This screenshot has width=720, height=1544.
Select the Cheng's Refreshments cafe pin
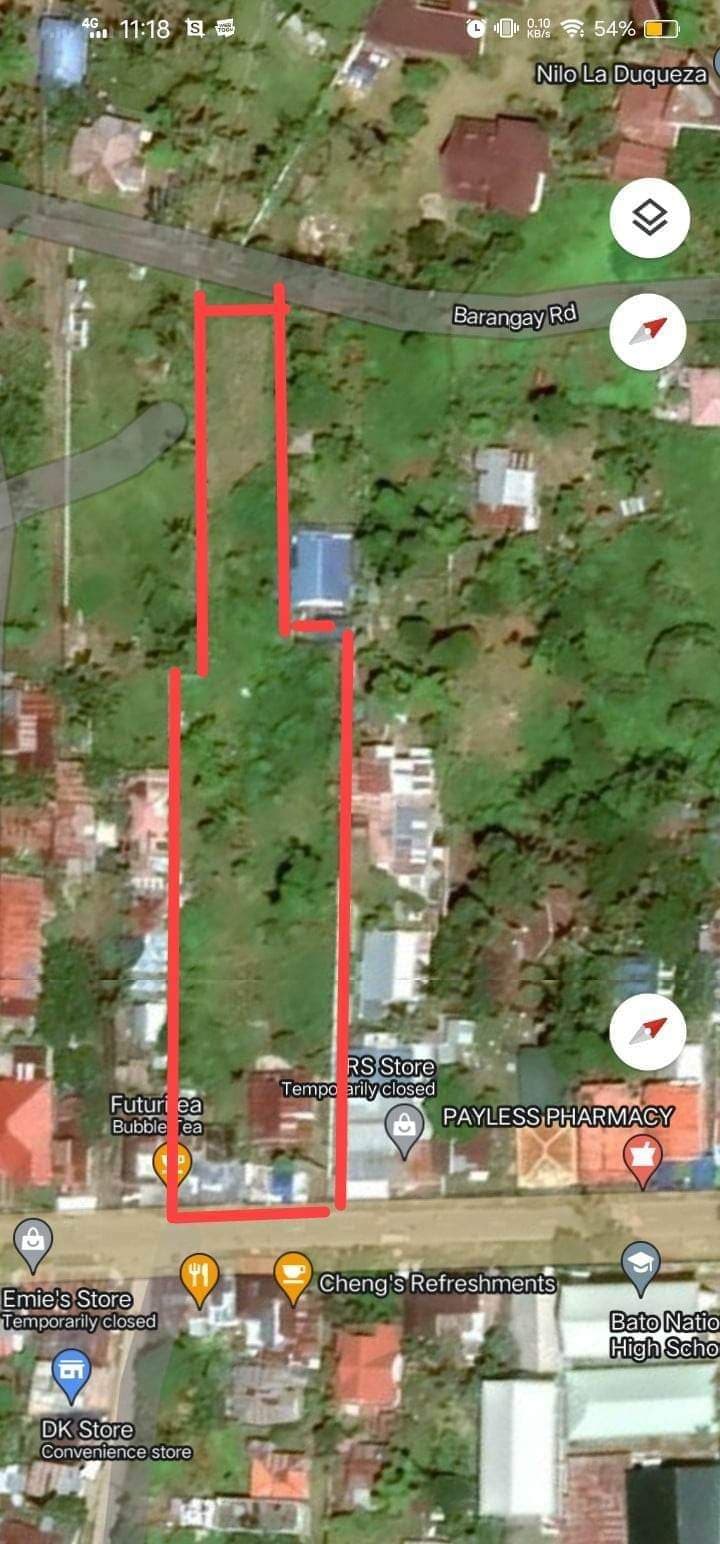click(292, 1275)
